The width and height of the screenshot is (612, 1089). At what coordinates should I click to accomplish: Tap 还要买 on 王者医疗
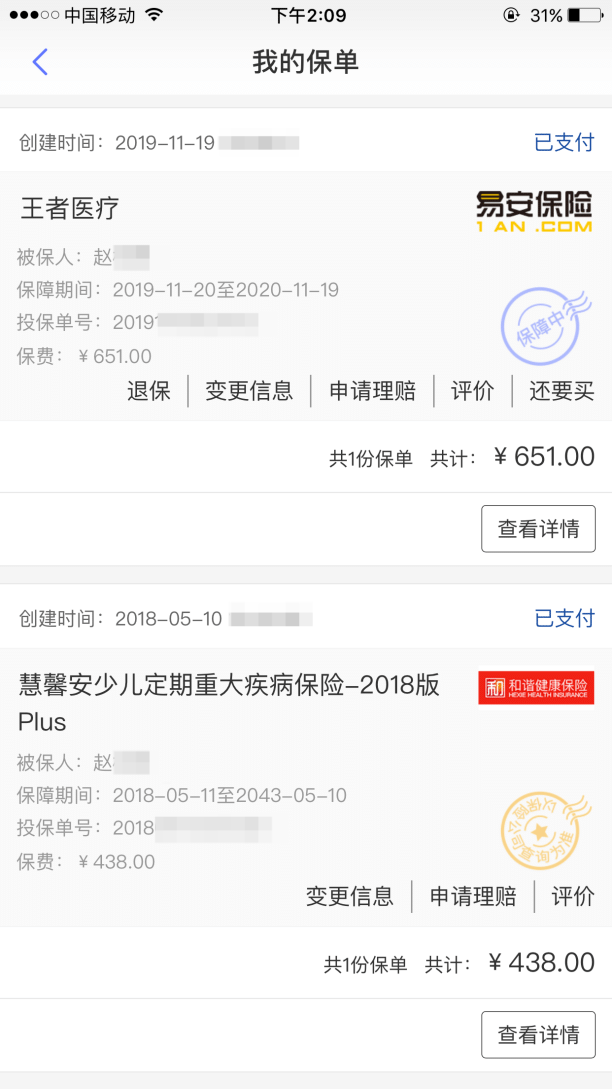(562, 391)
